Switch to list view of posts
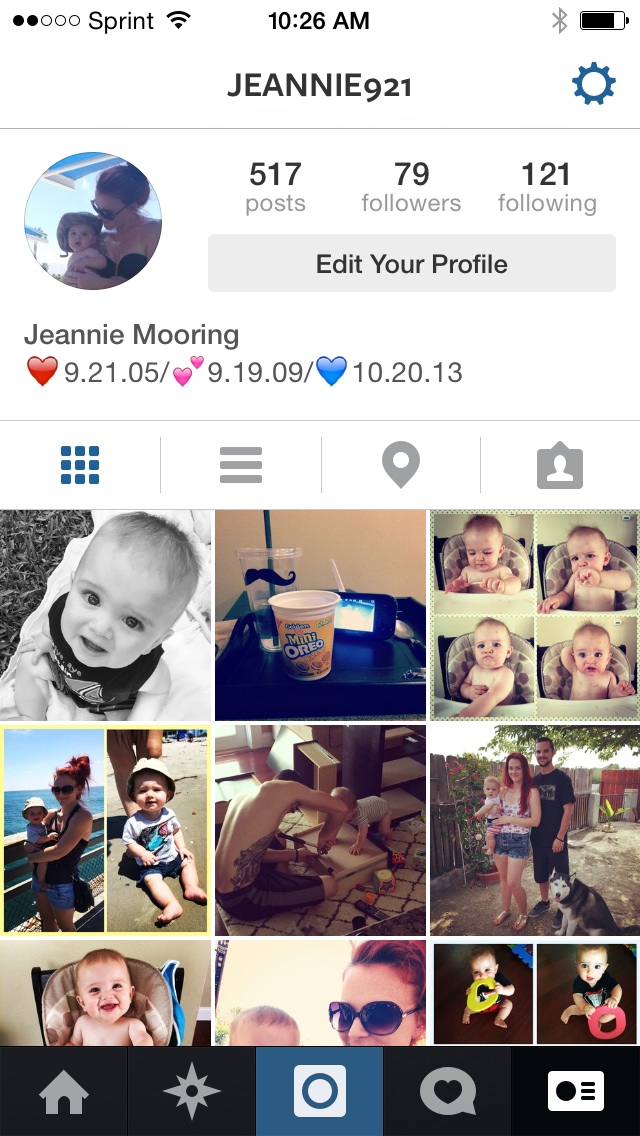The image size is (640, 1136). point(240,465)
